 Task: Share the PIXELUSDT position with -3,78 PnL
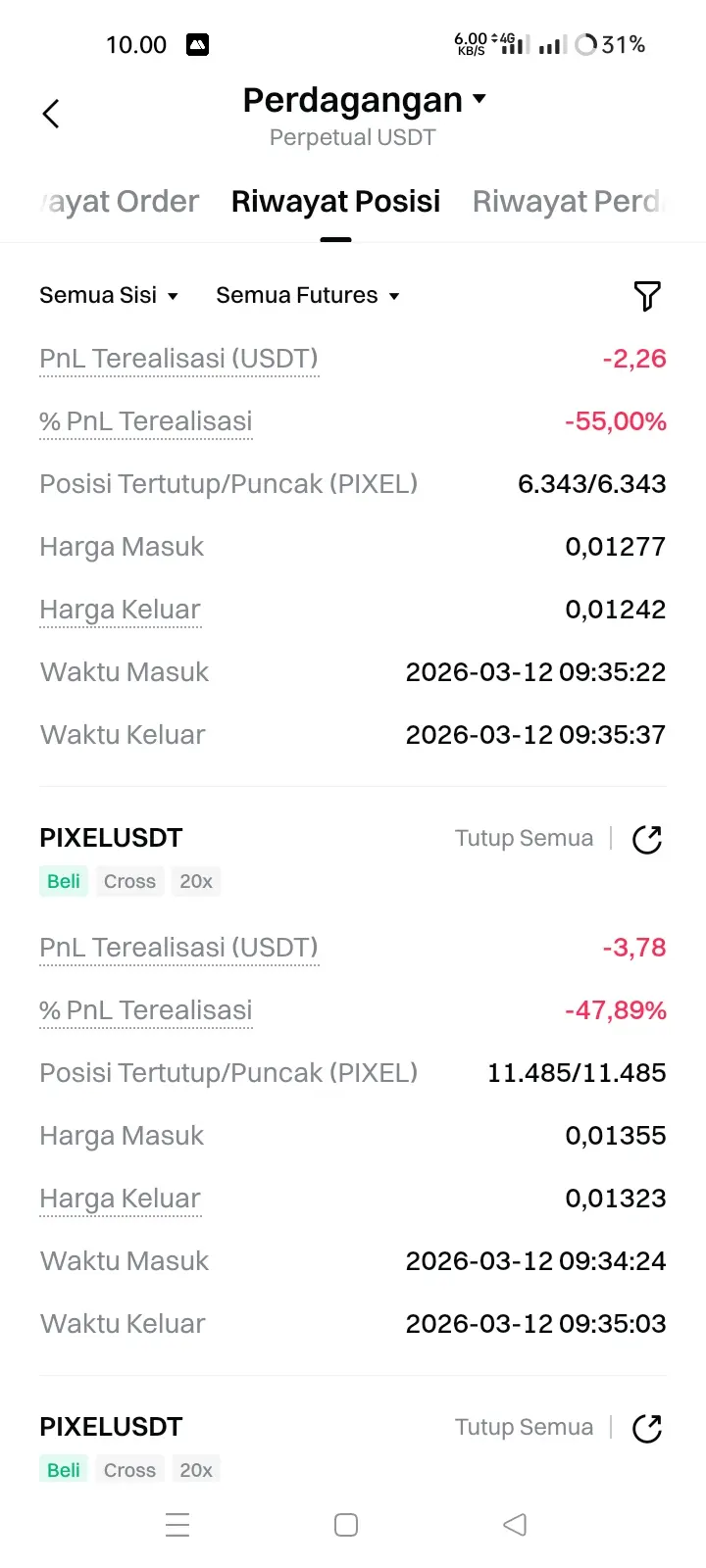(x=647, y=840)
